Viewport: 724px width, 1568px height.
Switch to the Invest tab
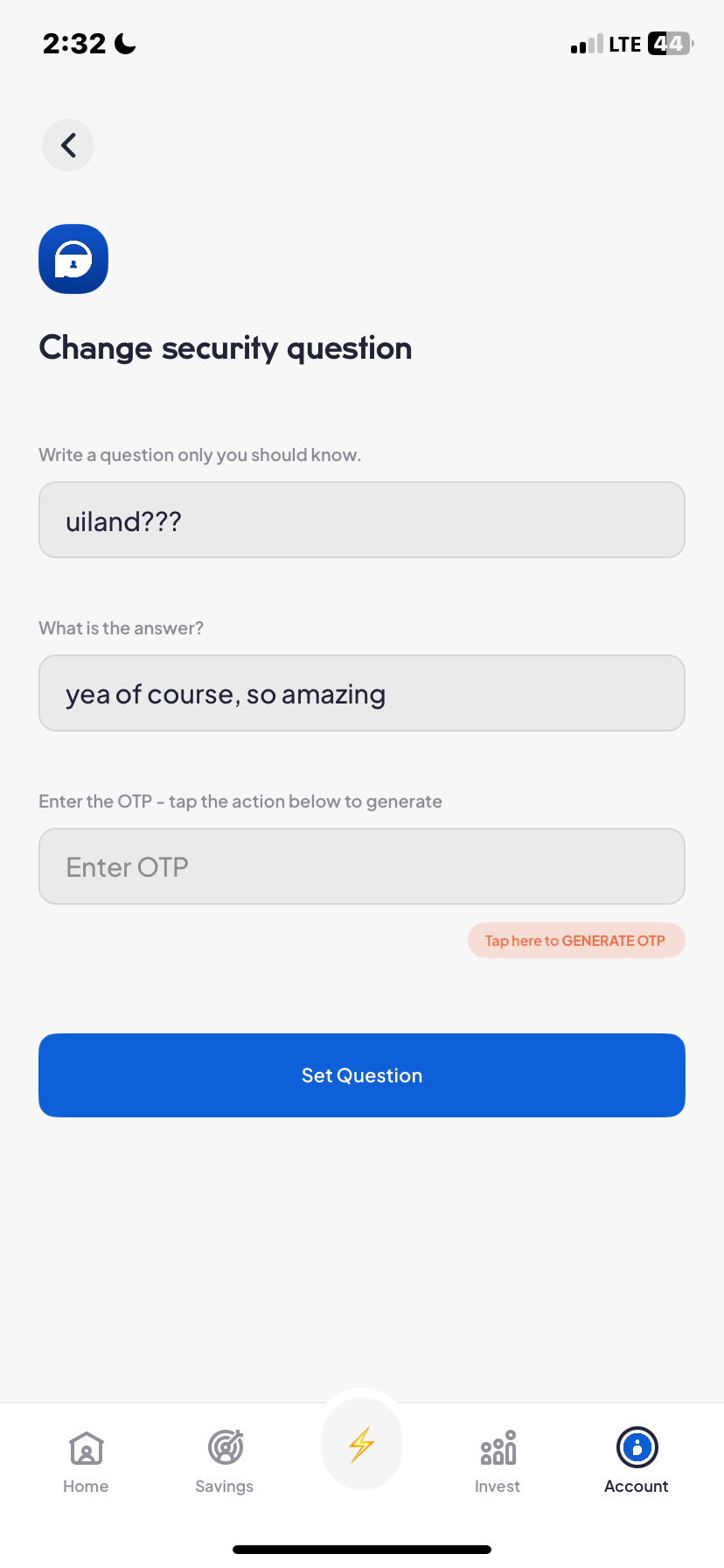tap(498, 1461)
